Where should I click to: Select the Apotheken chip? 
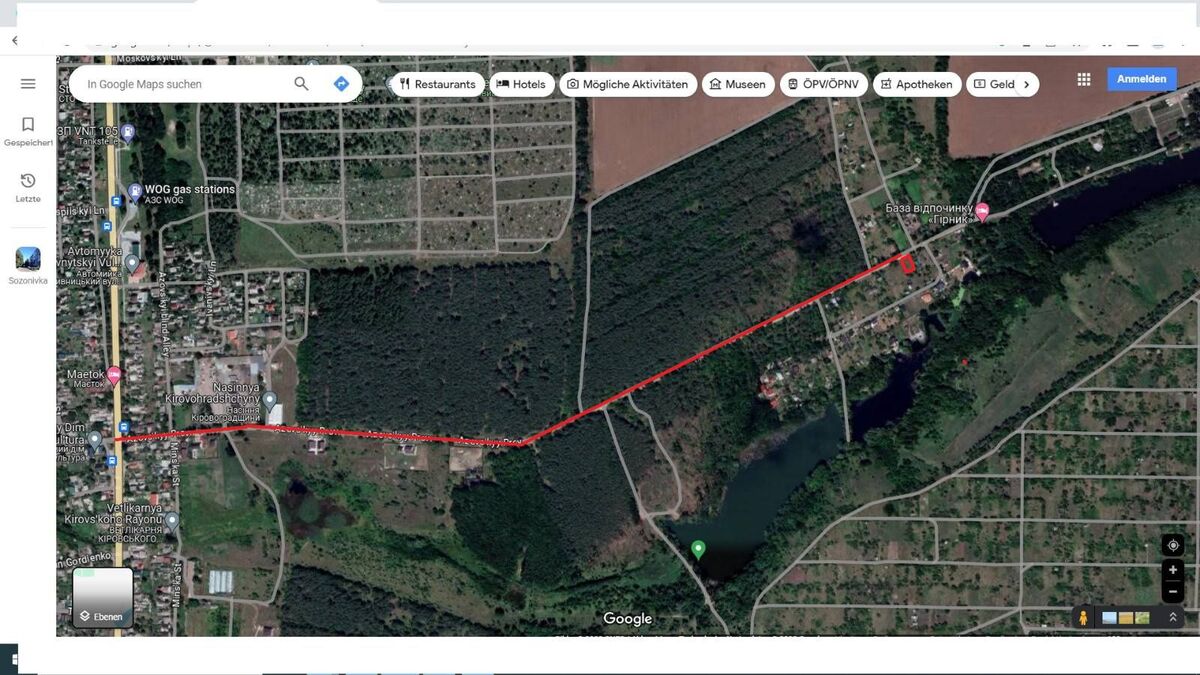pyautogui.click(x=916, y=84)
